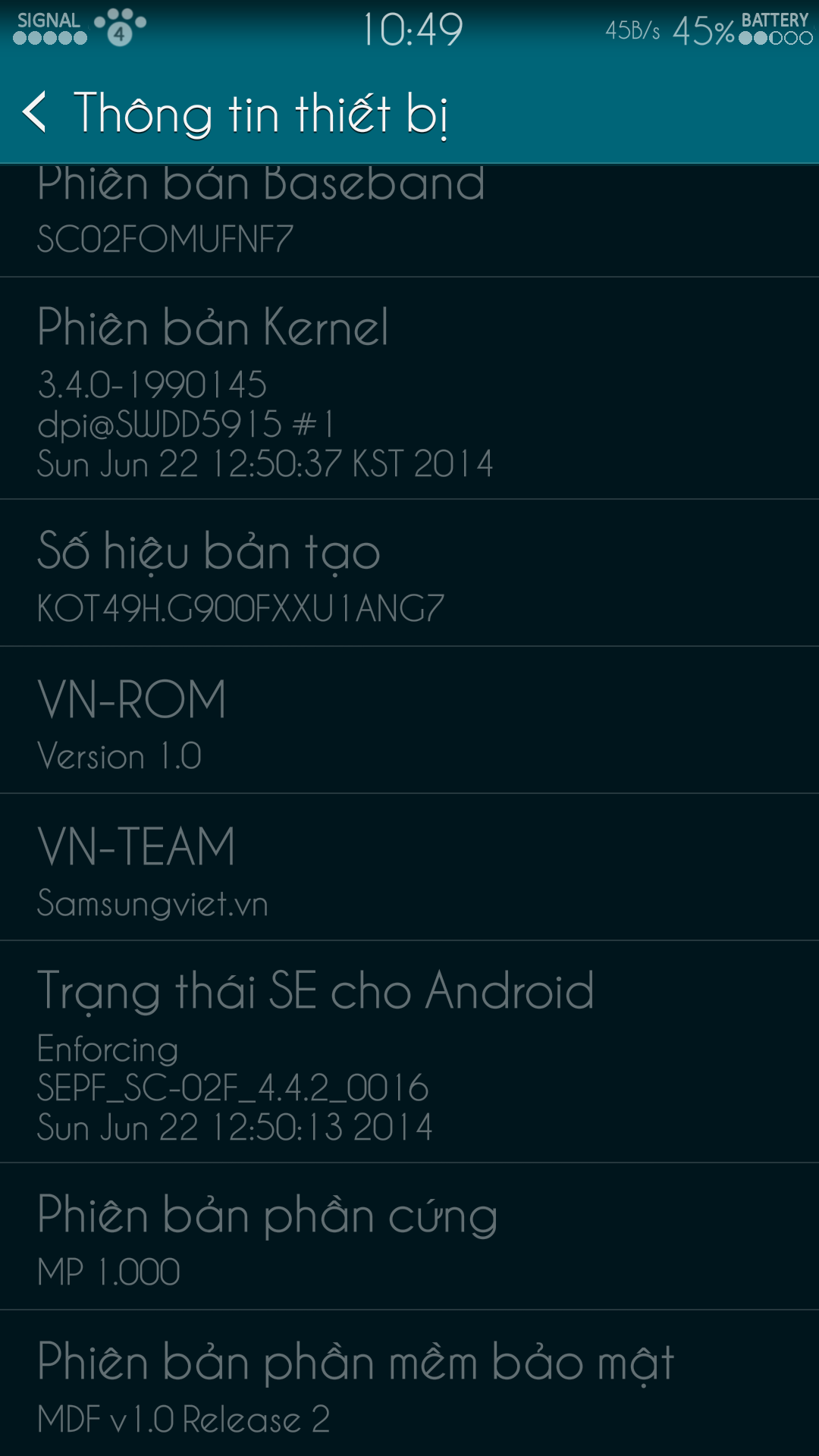Open the VN-ROM Version 1.0 row
Image resolution: width=819 pixels, height=1456 pixels.
409,720
